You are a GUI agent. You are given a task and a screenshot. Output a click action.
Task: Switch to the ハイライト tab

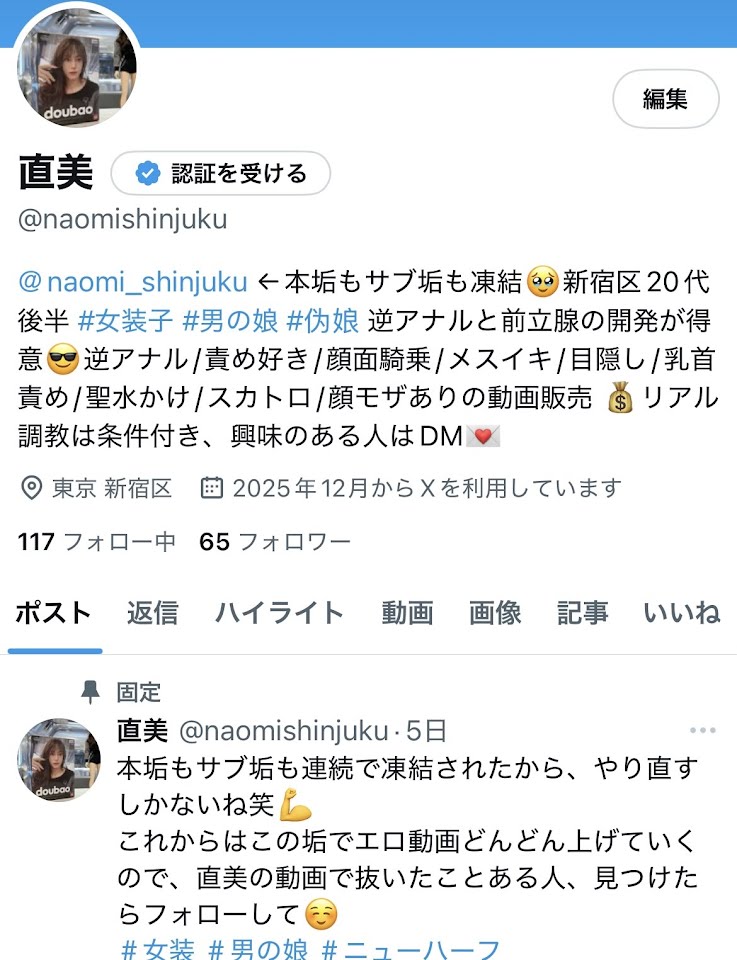pos(279,613)
